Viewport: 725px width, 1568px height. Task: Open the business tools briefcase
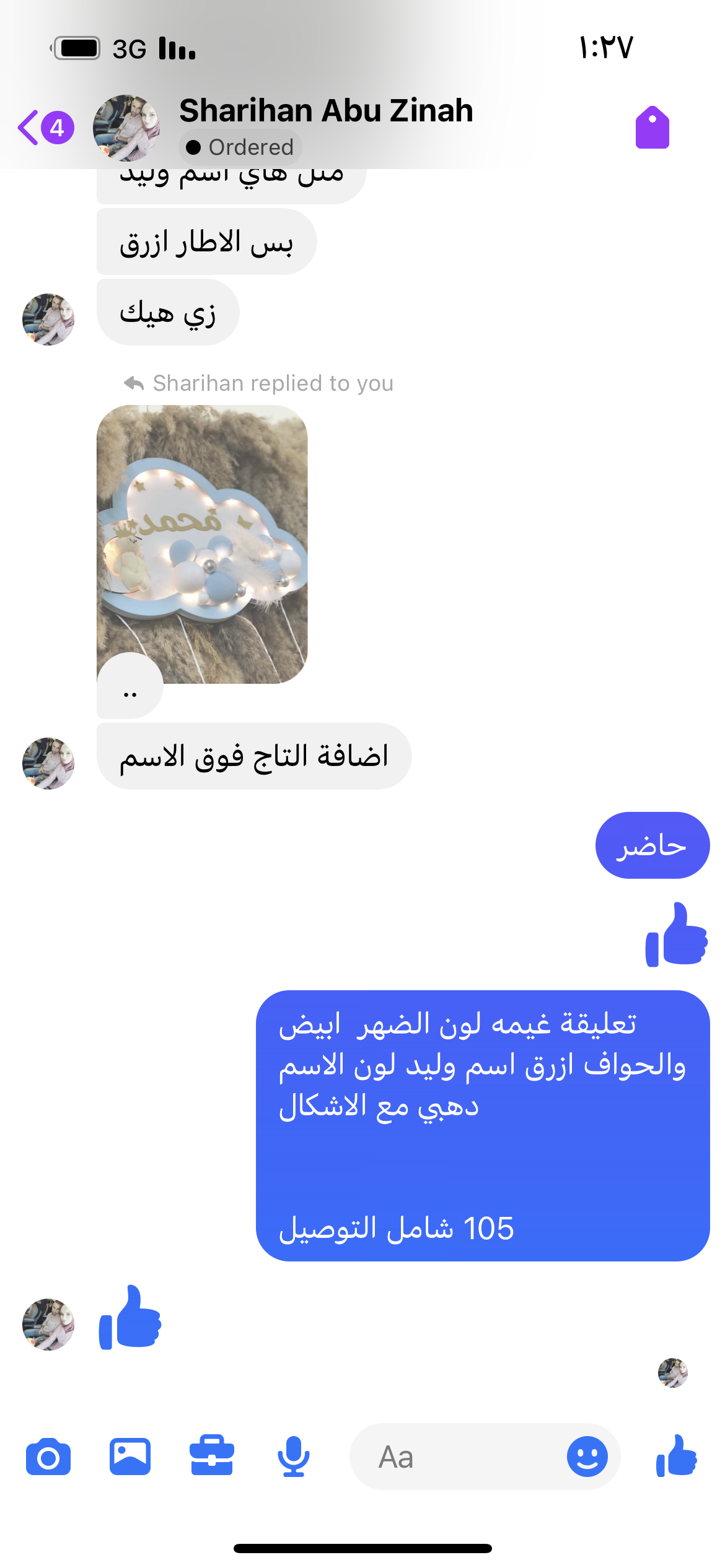(x=212, y=1457)
